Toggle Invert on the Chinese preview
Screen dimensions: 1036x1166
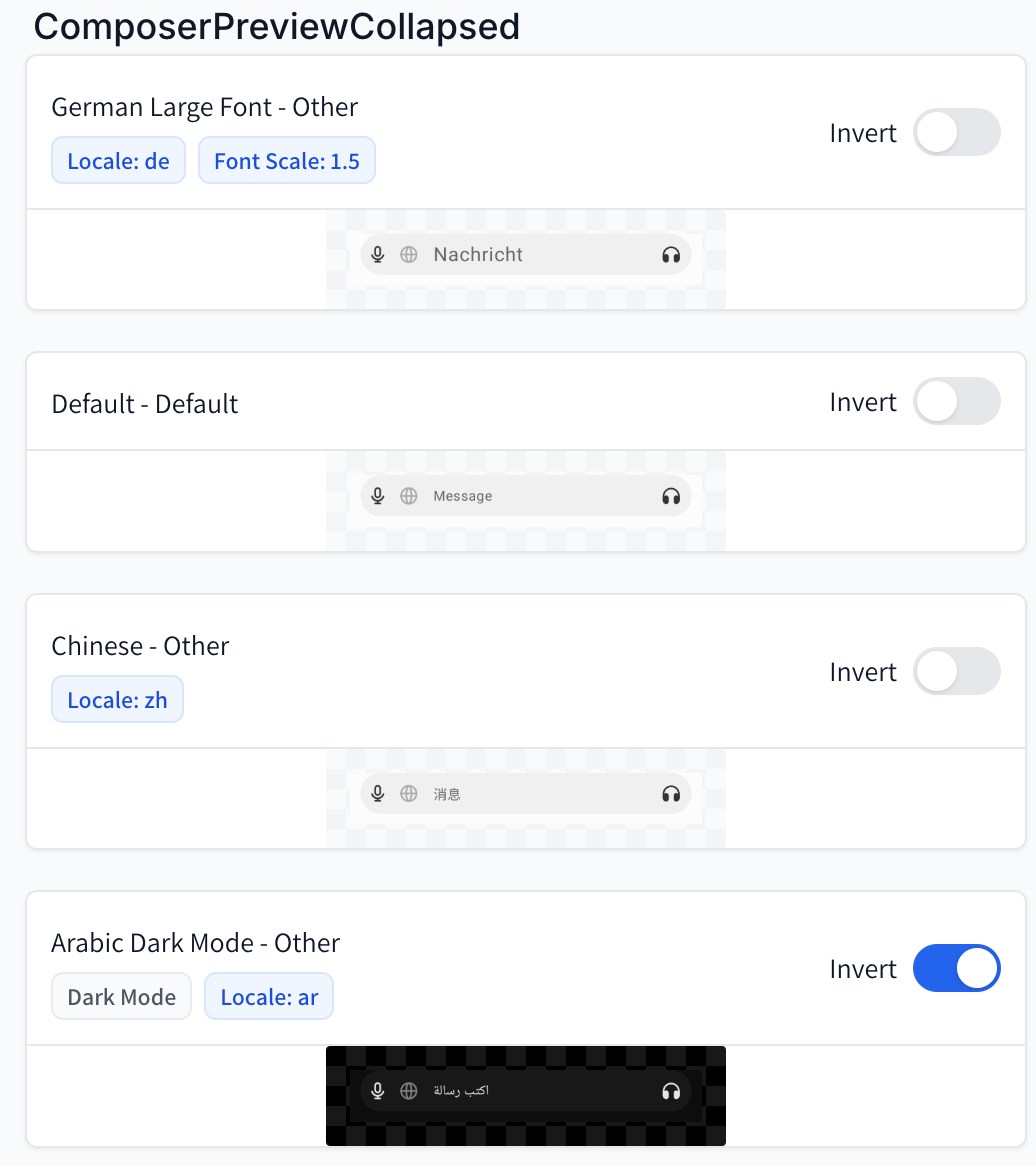point(956,671)
